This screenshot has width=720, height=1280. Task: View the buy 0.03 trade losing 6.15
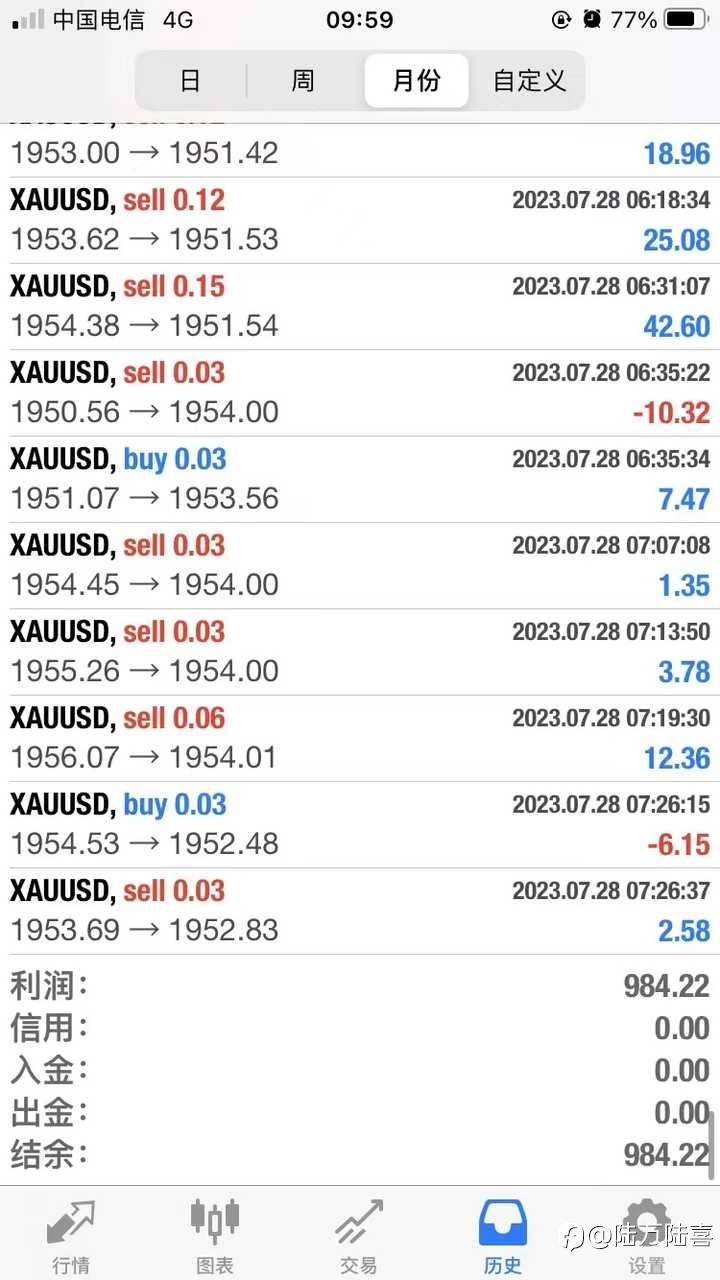click(360, 825)
